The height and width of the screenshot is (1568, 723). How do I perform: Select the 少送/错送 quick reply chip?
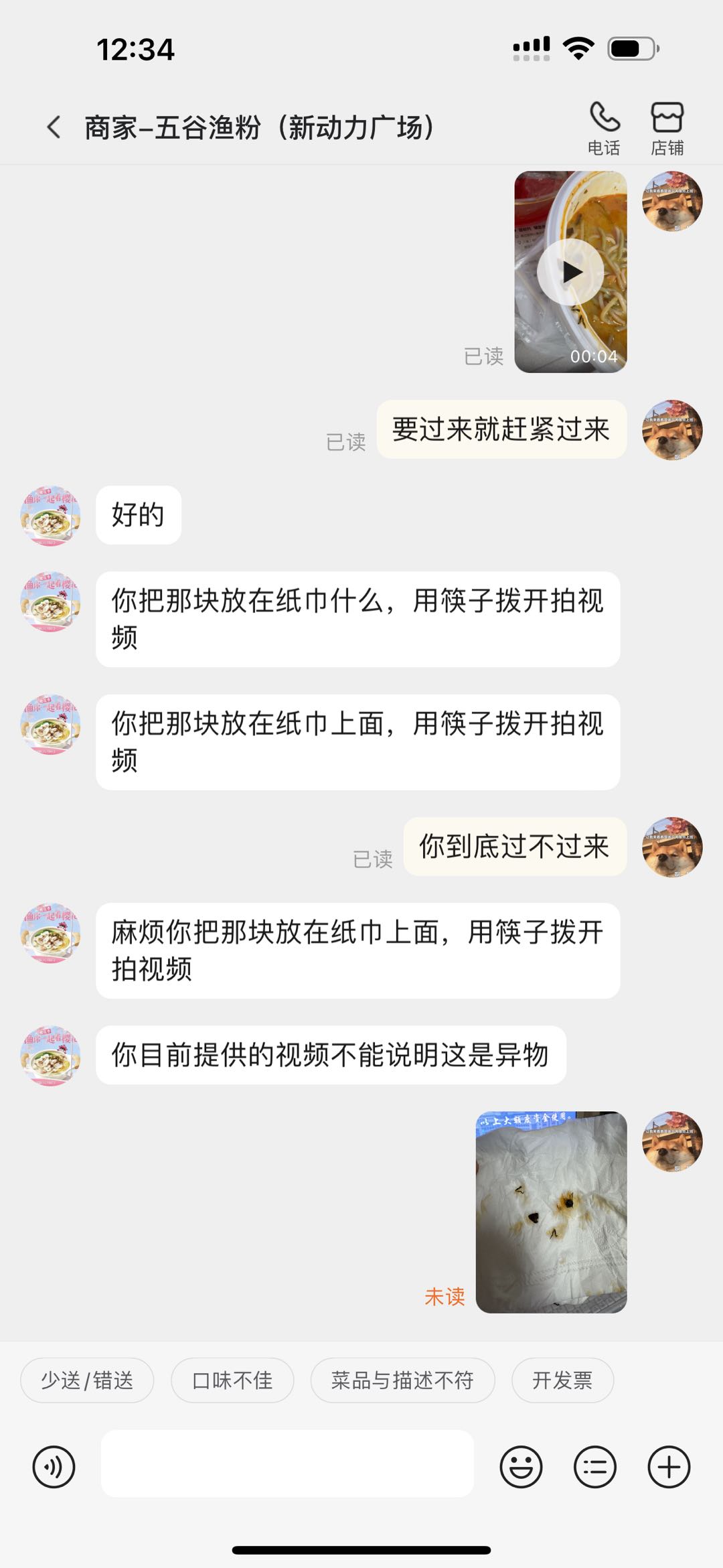tap(87, 1380)
